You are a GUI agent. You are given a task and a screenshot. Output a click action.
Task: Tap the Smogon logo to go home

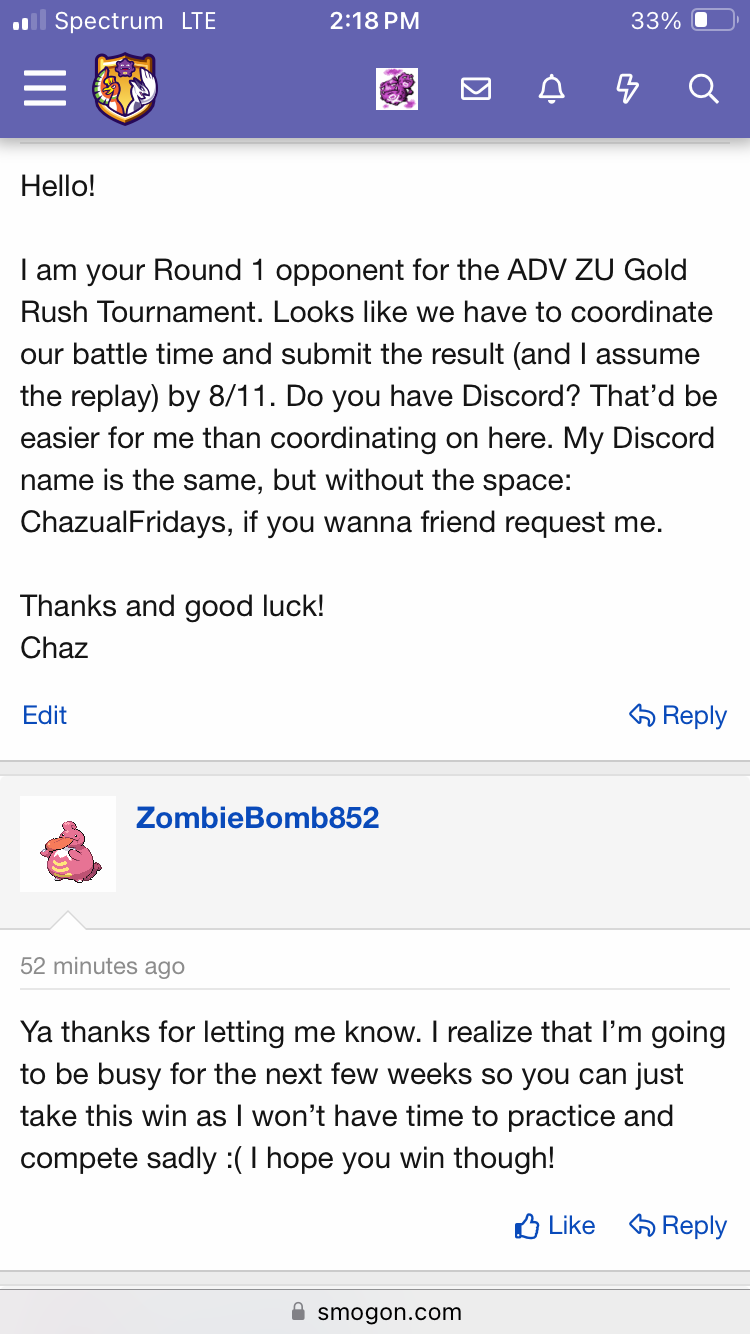click(125, 89)
